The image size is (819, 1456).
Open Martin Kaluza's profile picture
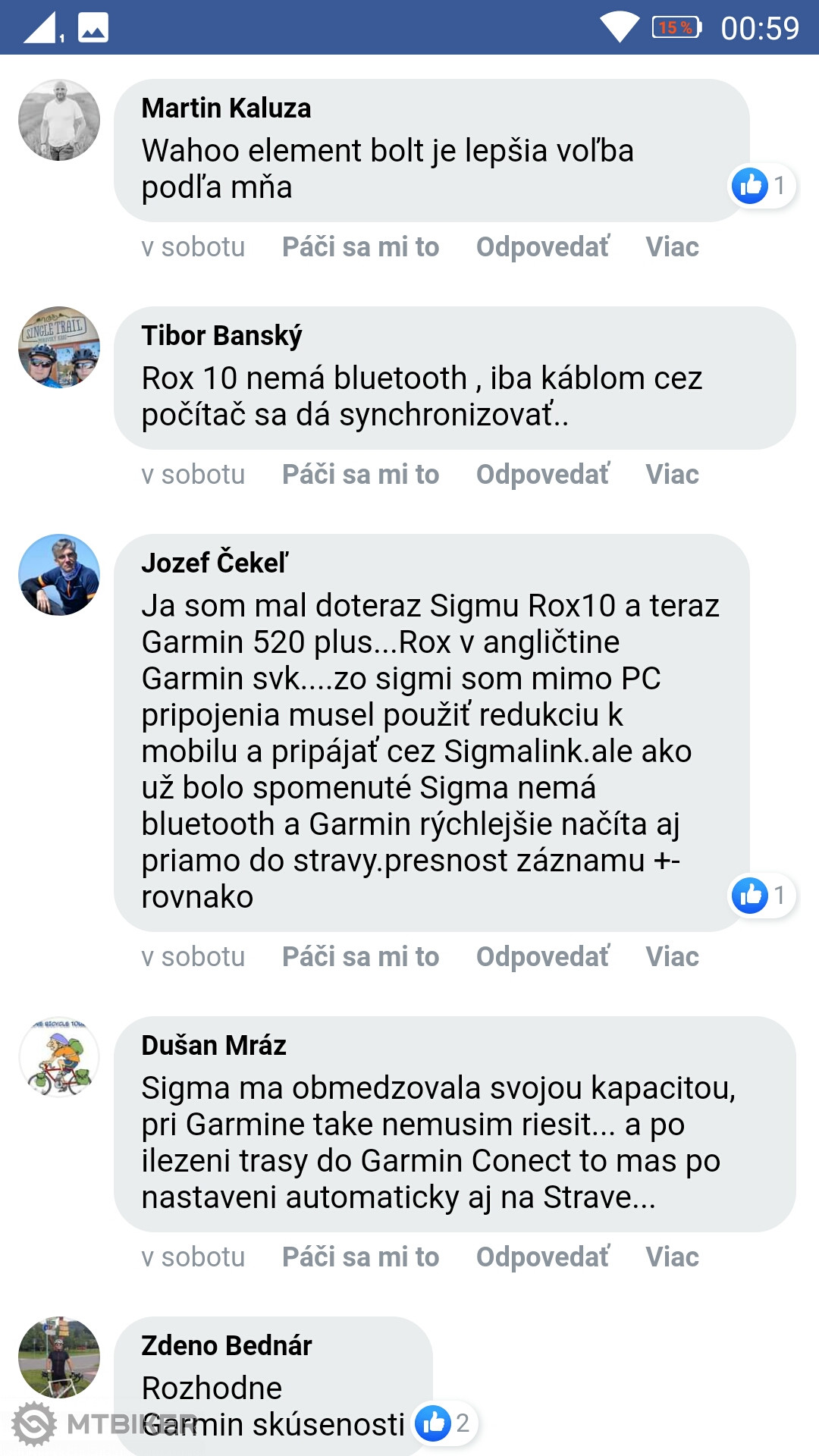59,120
